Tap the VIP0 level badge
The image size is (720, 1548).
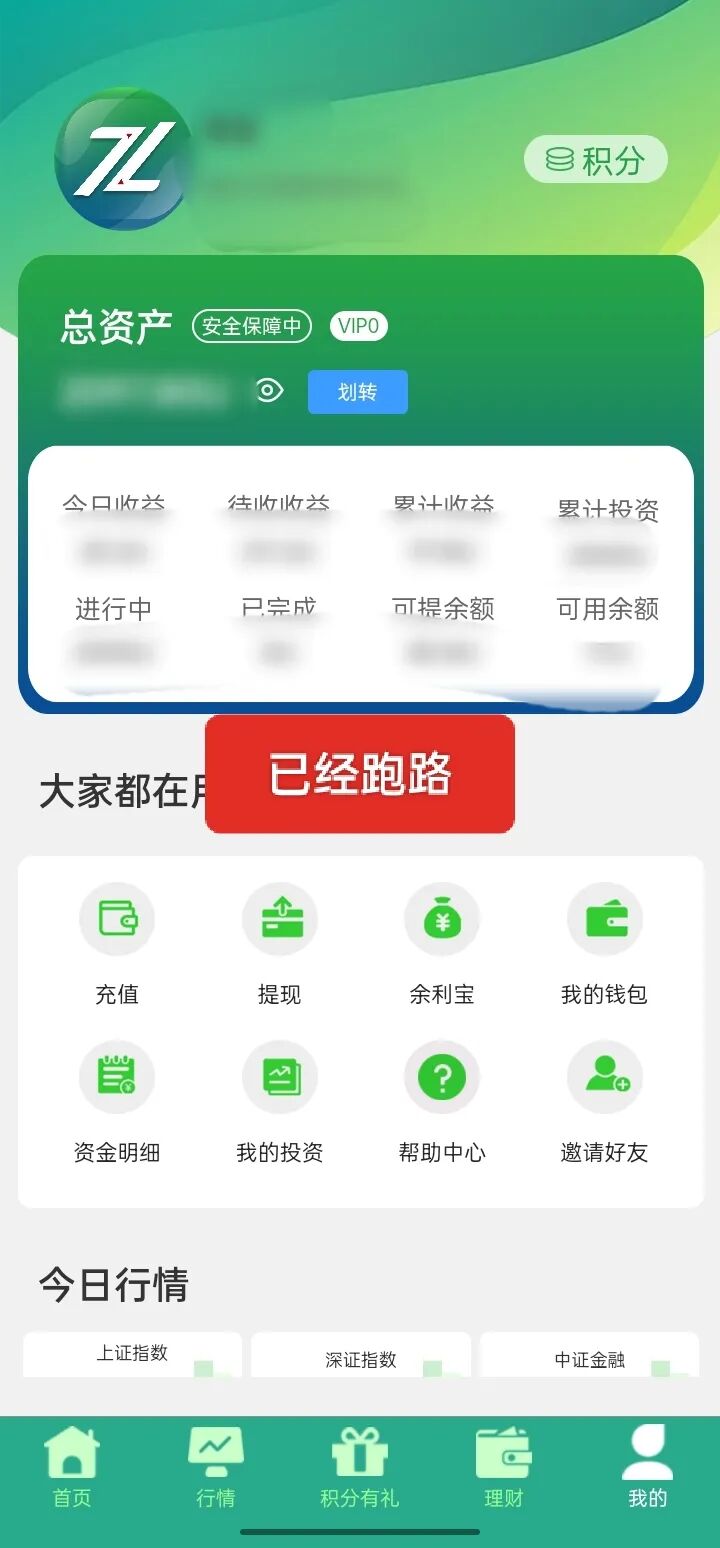[x=357, y=326]
